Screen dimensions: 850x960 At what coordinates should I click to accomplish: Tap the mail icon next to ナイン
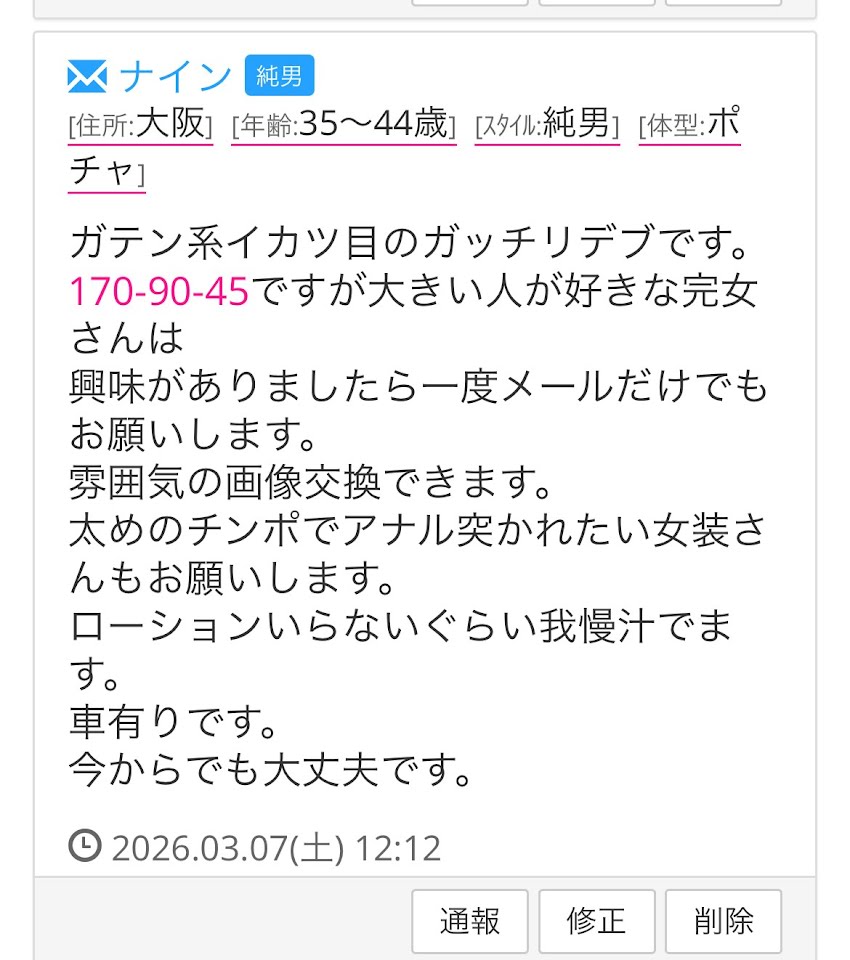(x=87, y=76)
